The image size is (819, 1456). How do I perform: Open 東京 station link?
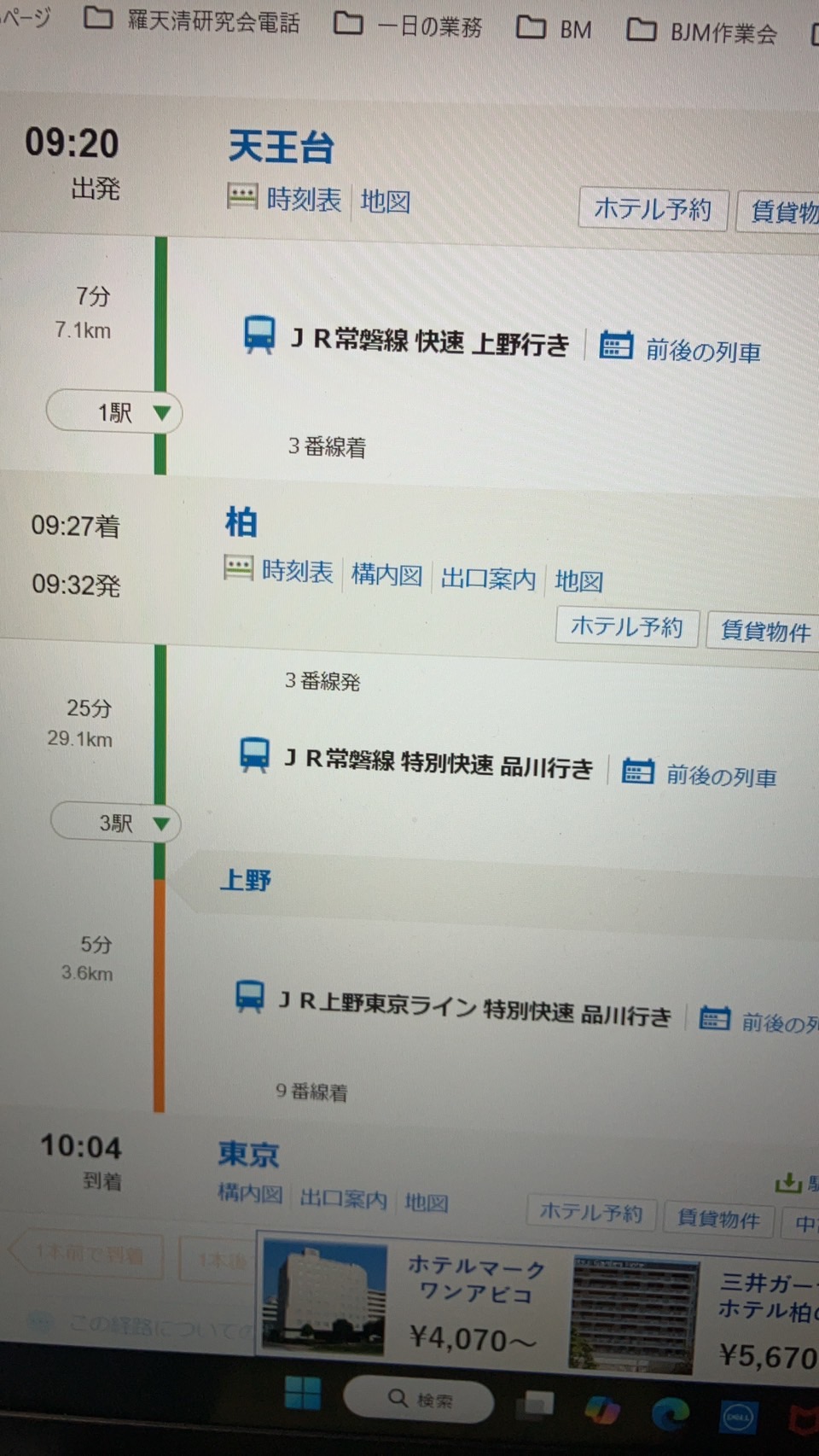point(248,1154)
